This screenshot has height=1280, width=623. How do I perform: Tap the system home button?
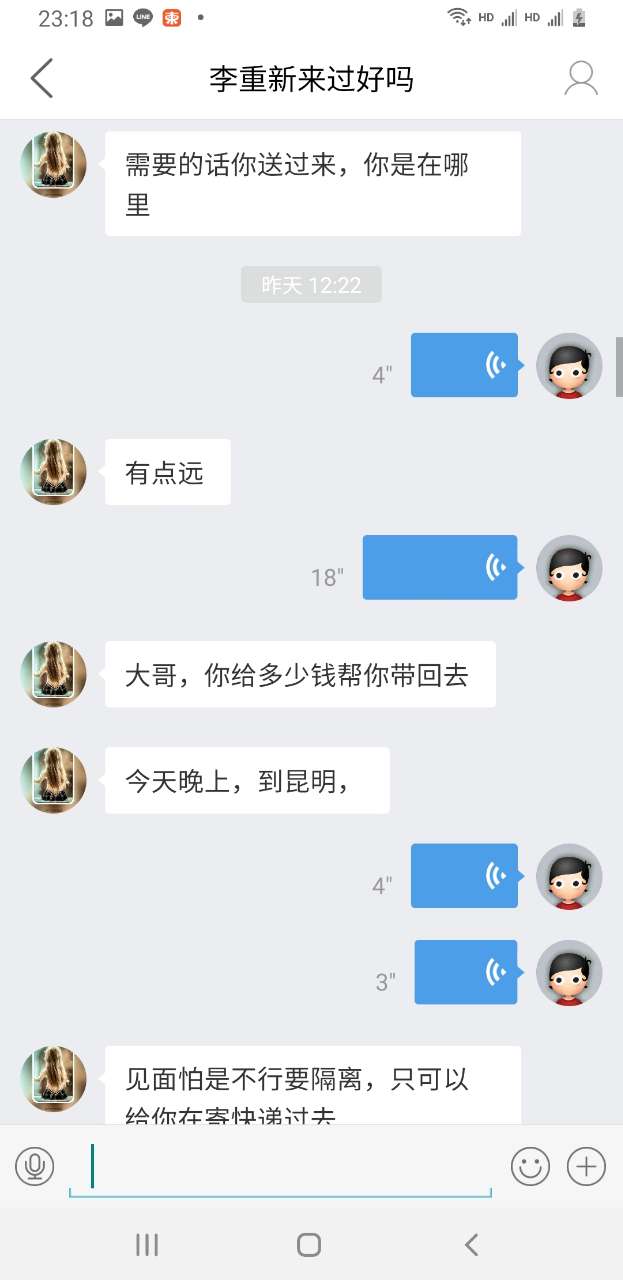pos(309,1245)
